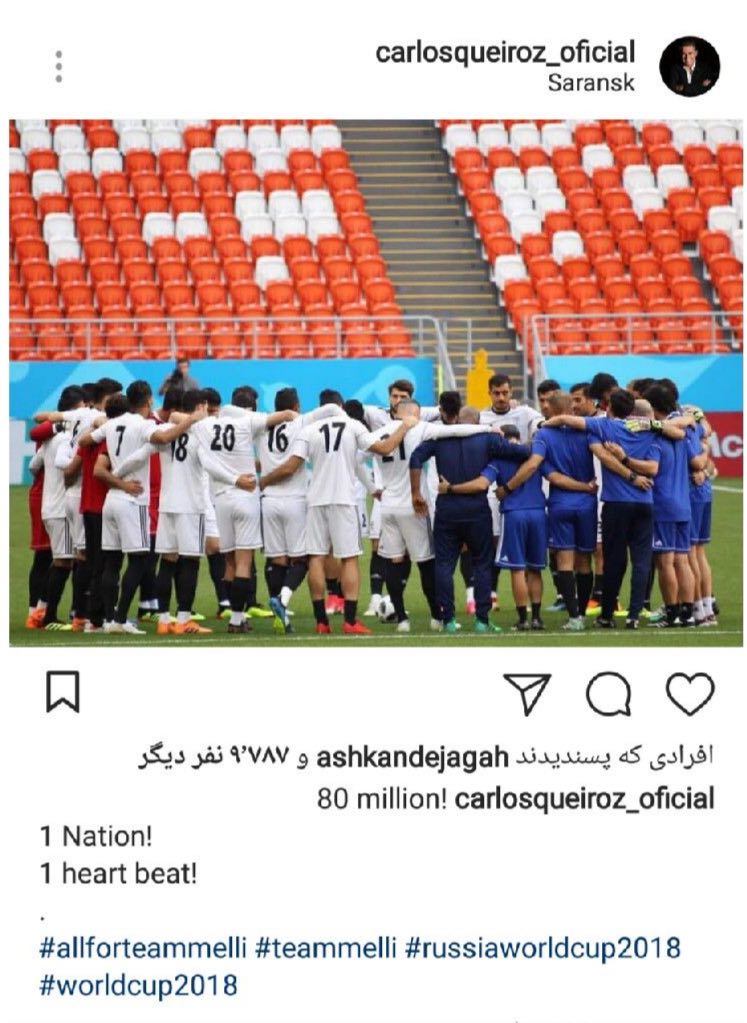Bookmark this post

[x=63, y=692]
